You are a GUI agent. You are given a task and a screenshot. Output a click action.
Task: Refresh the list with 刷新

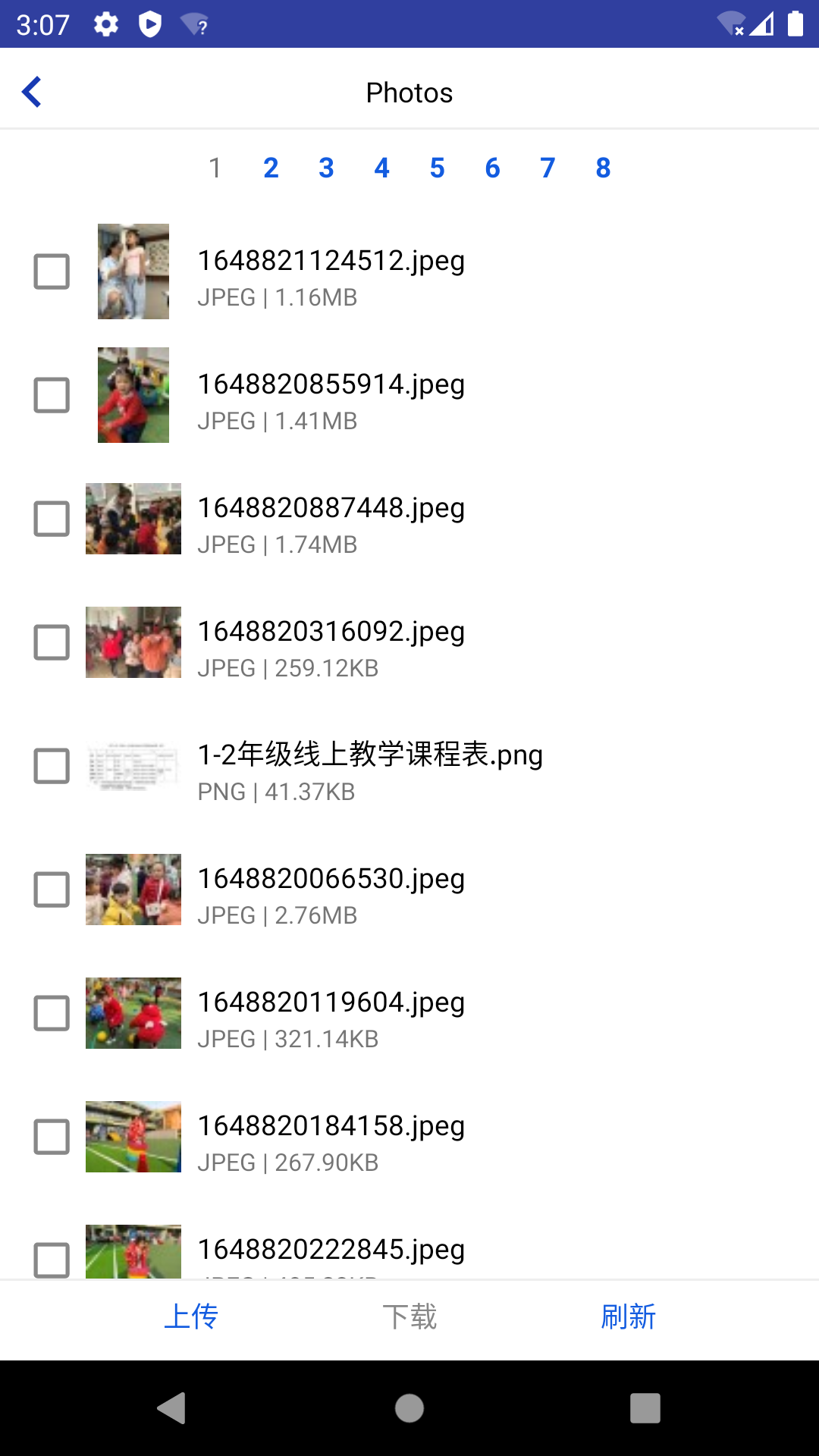(x=628, y=1316)
